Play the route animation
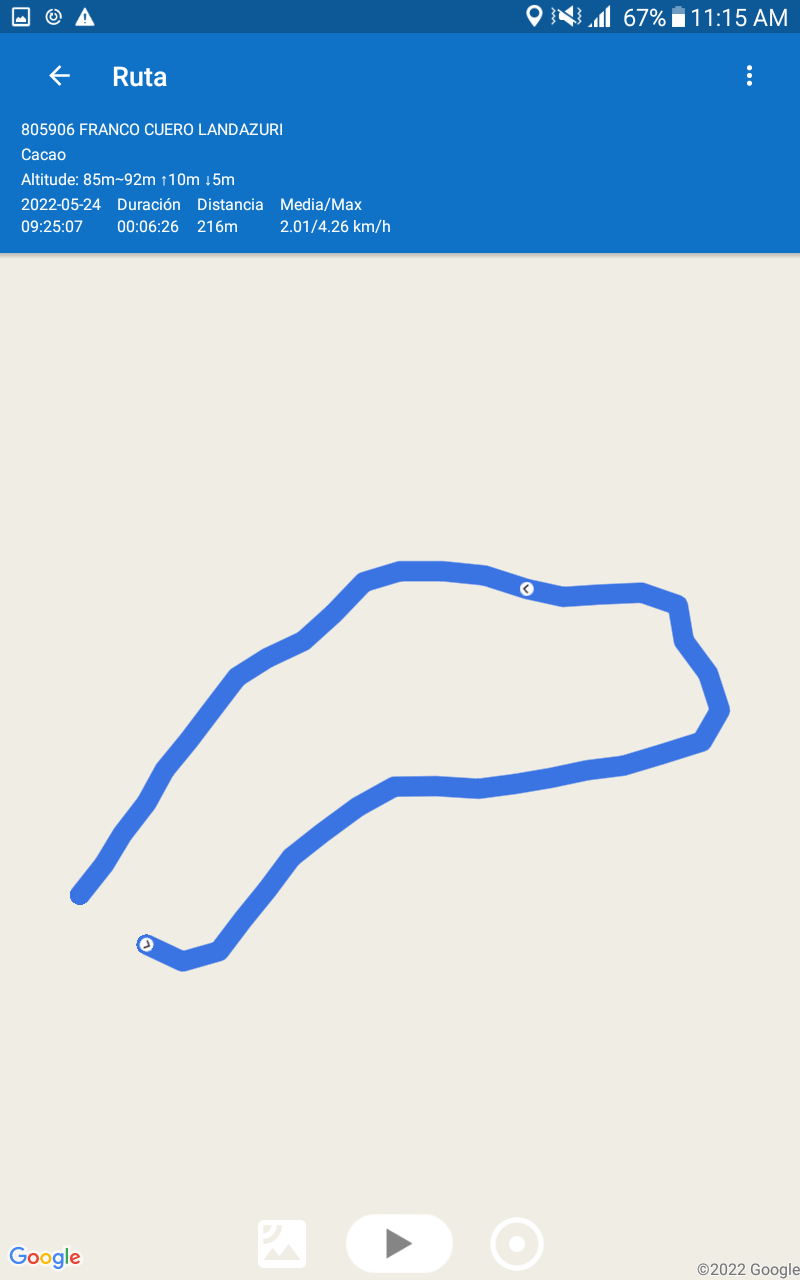800x1280 pixels. 399,1243
